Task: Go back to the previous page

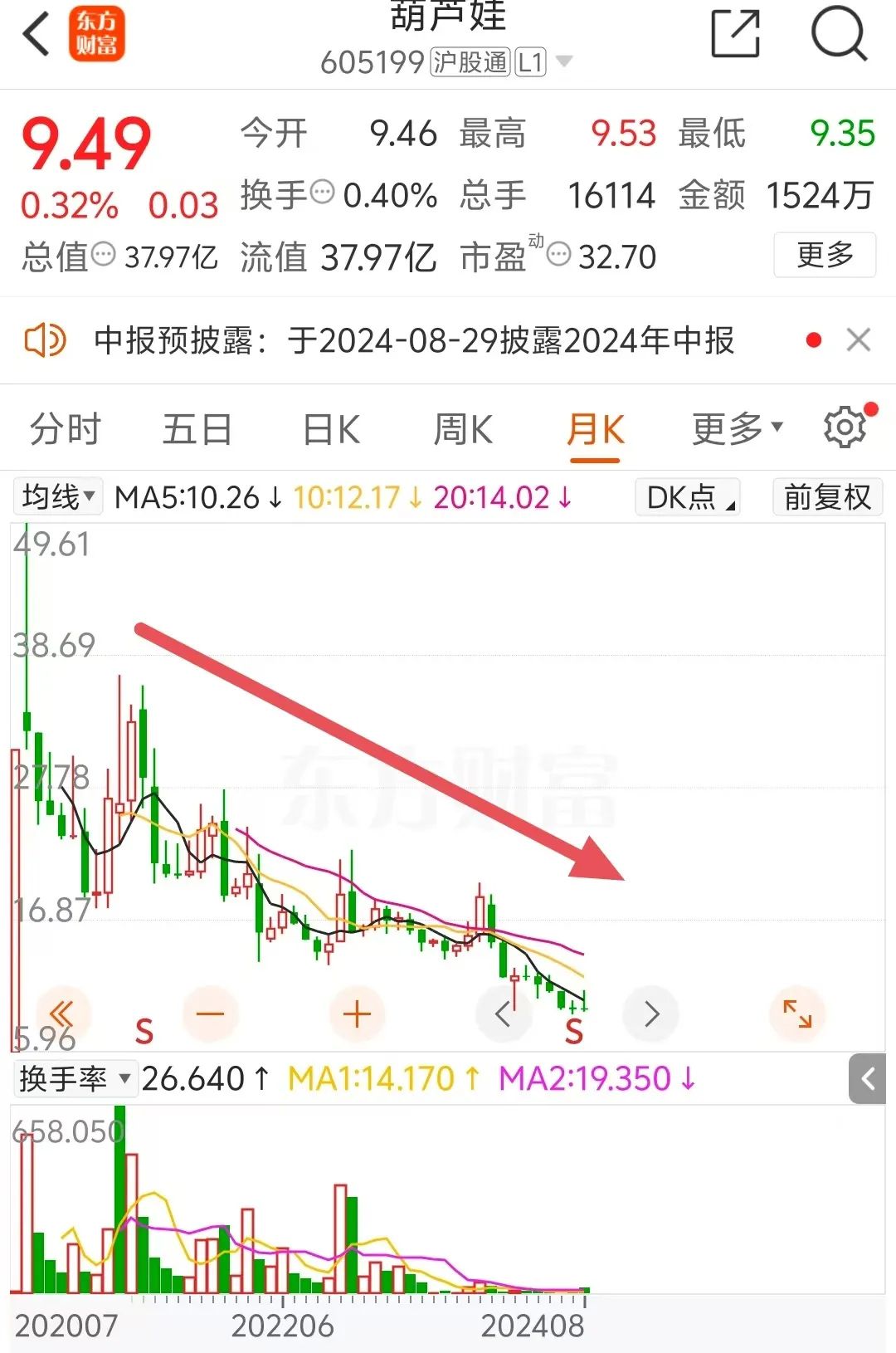Action: click(x=37, y=35)
